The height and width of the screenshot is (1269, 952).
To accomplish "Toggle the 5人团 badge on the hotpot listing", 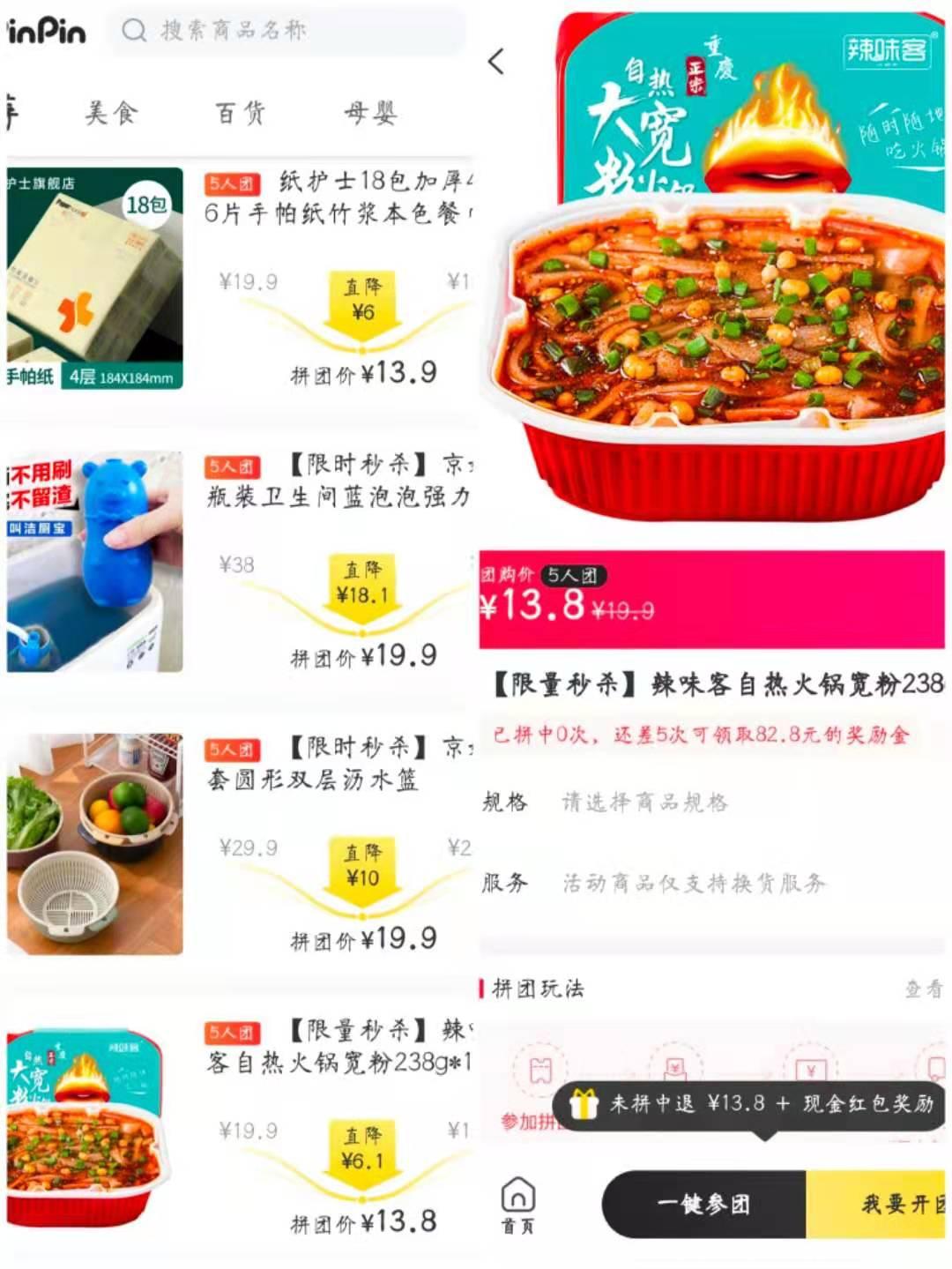I will pyautogui.click(x=232, y=1034).
